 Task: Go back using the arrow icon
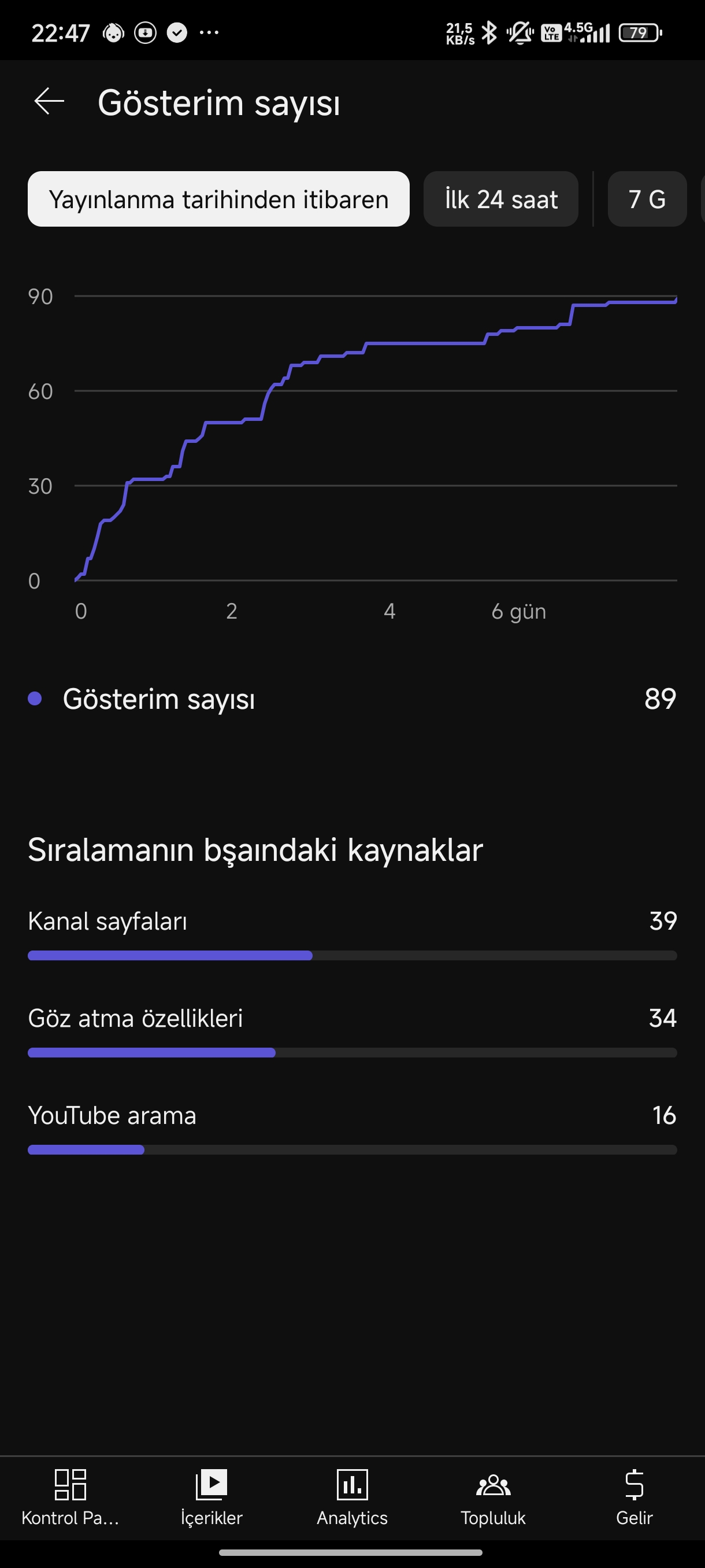click(49, 101)
